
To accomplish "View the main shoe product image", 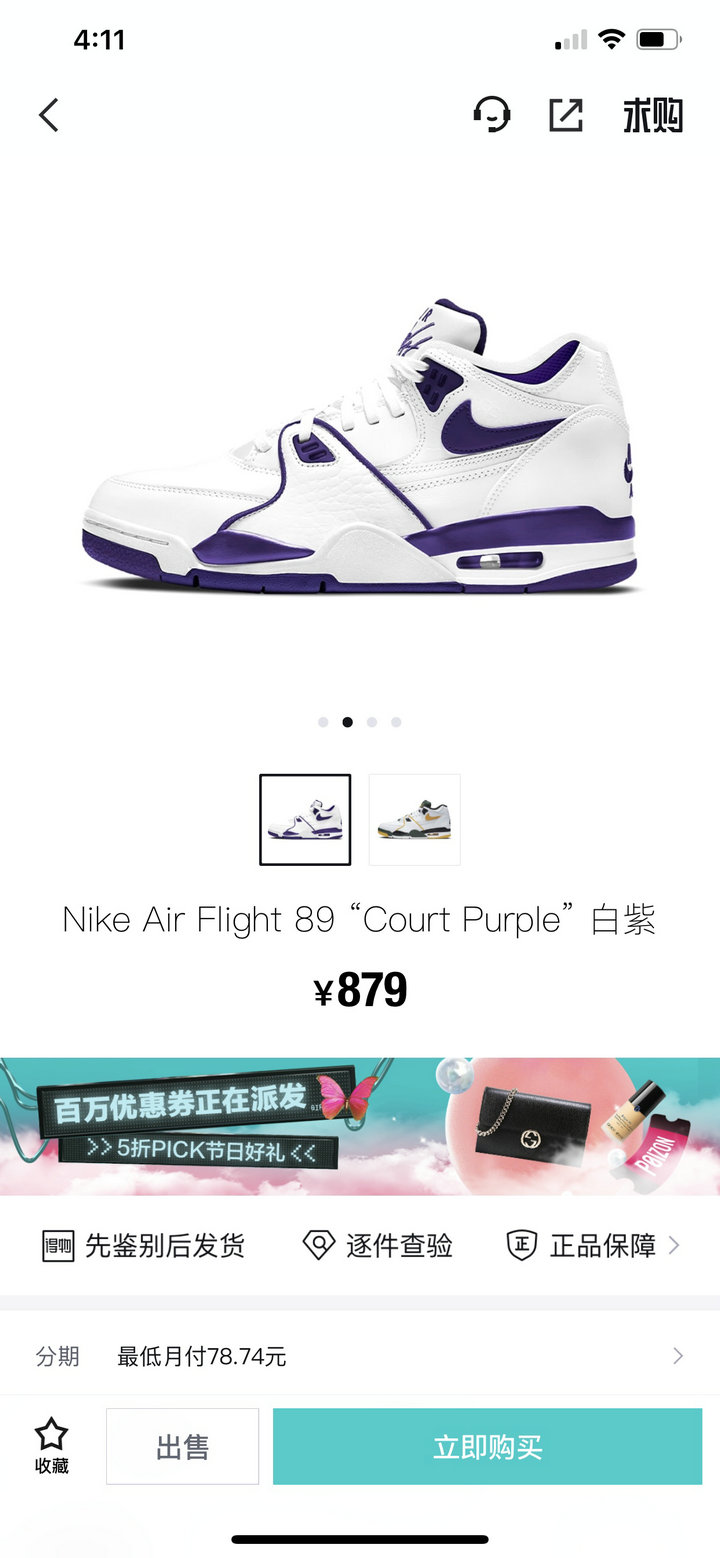I will click(360, 446).
